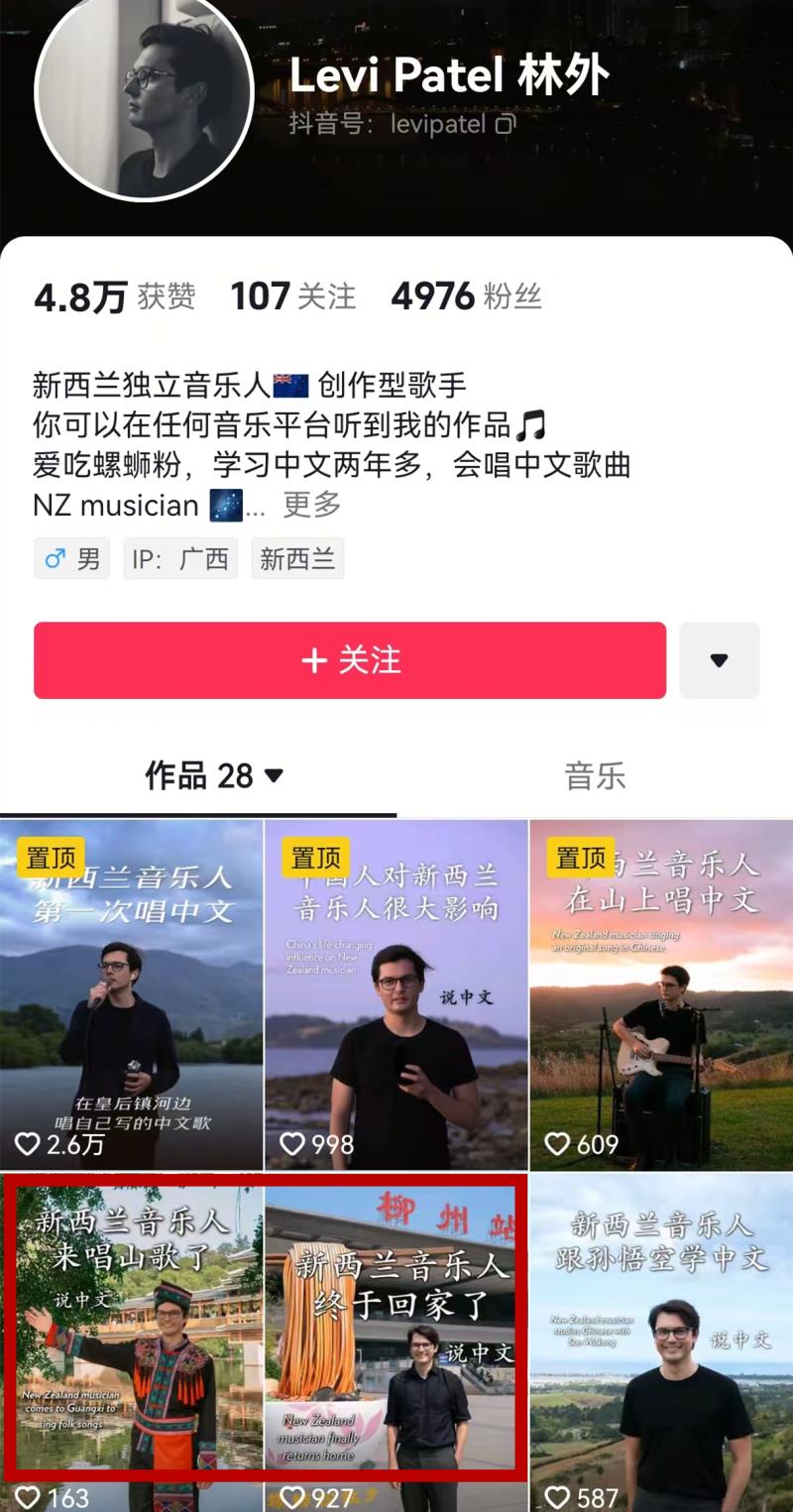Play the video 跟孙悟空学中文
The width and height of the screenshot is (793, 1512).
click(x=661, y=1338)
